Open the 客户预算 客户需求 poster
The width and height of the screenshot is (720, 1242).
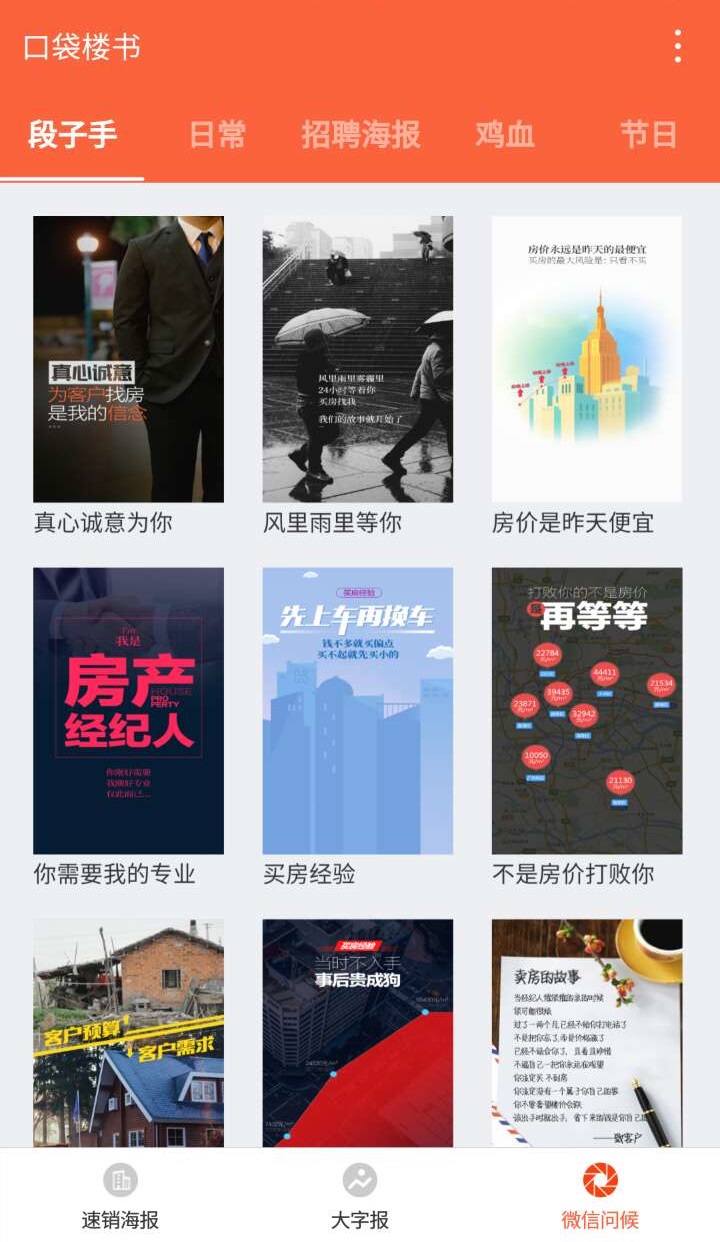(128, 1032)
